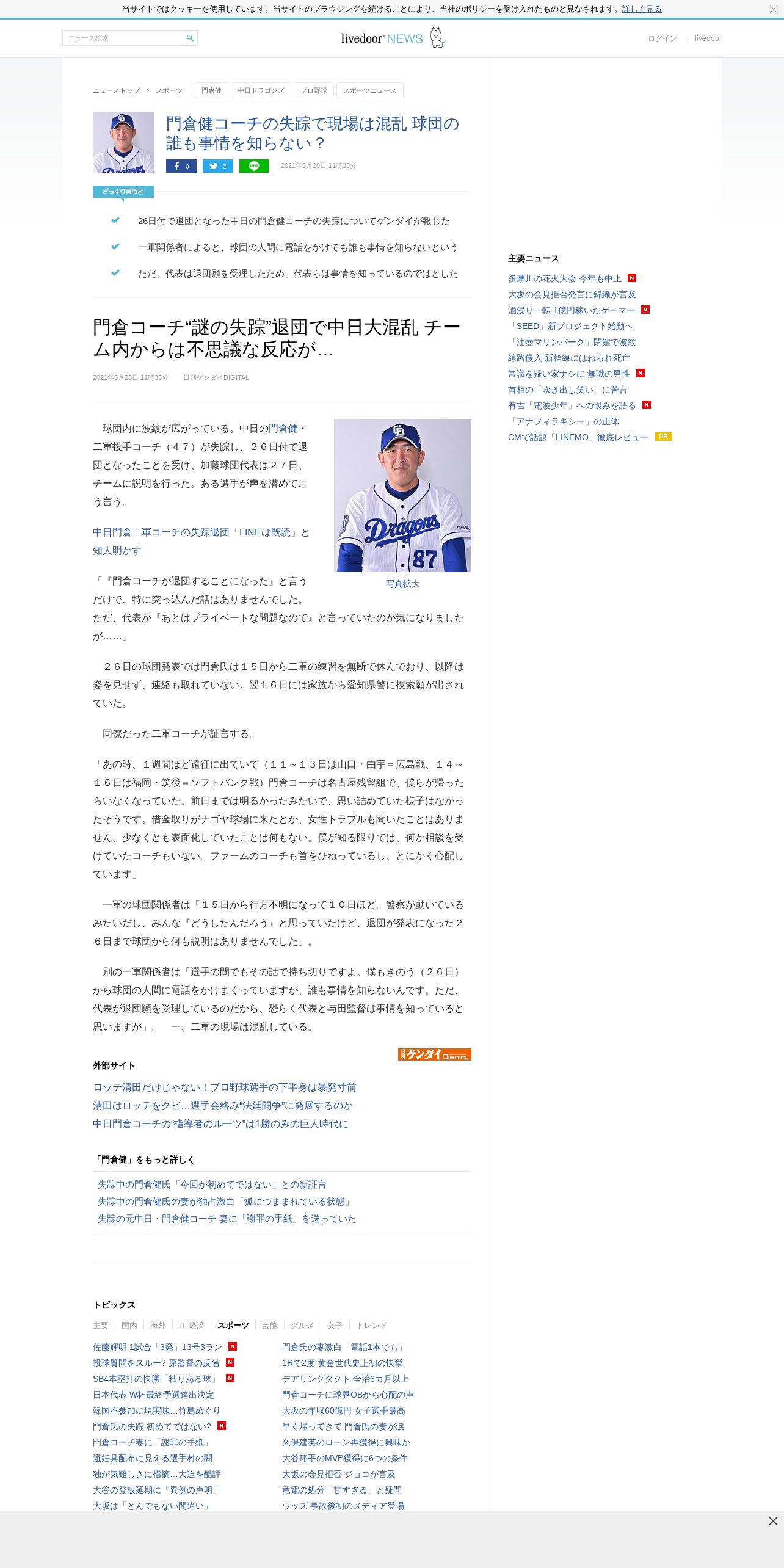Dismiss the cookie notice banner
784x1568 pixels.
[x=773, y=9]
